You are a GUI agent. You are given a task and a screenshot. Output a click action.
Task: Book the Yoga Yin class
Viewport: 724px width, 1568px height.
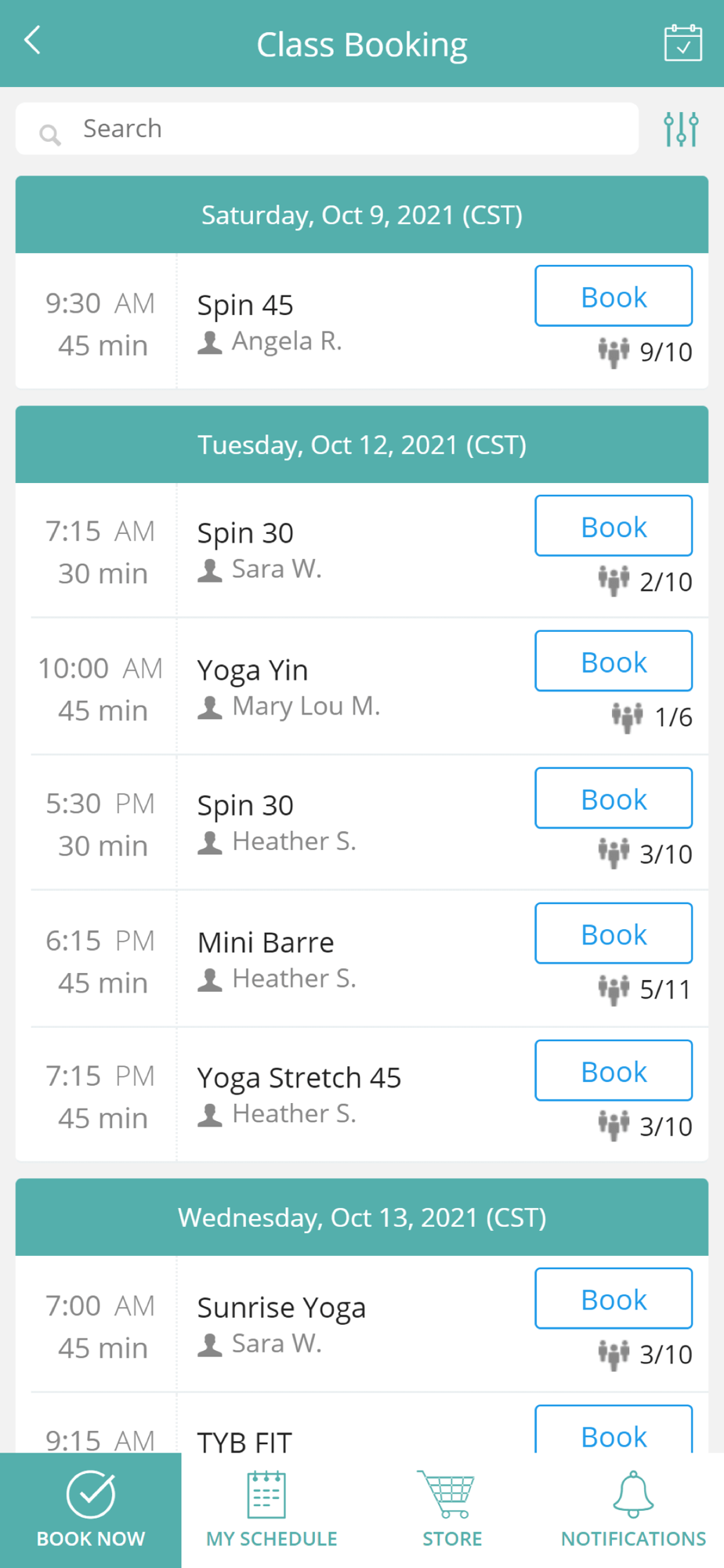pyautogui.click(x=614, y=661)
